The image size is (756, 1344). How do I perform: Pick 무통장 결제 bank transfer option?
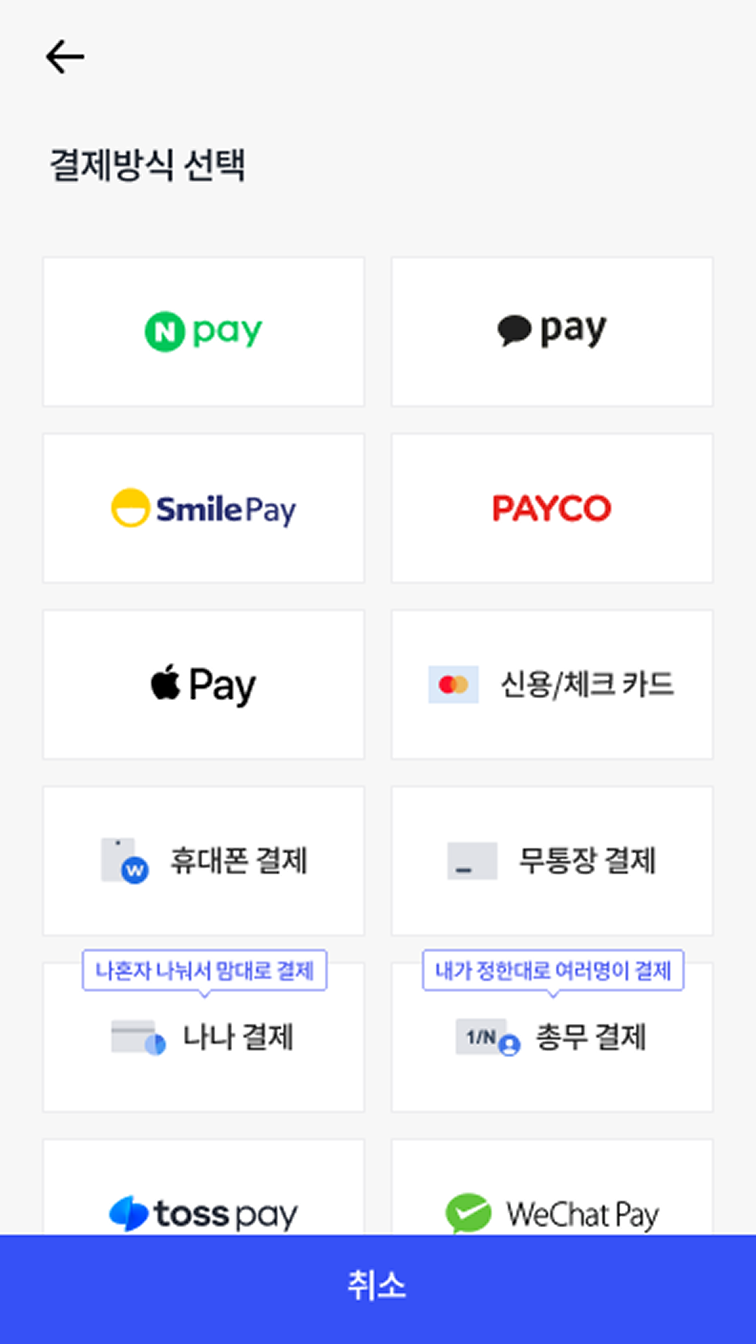(551, 860)
